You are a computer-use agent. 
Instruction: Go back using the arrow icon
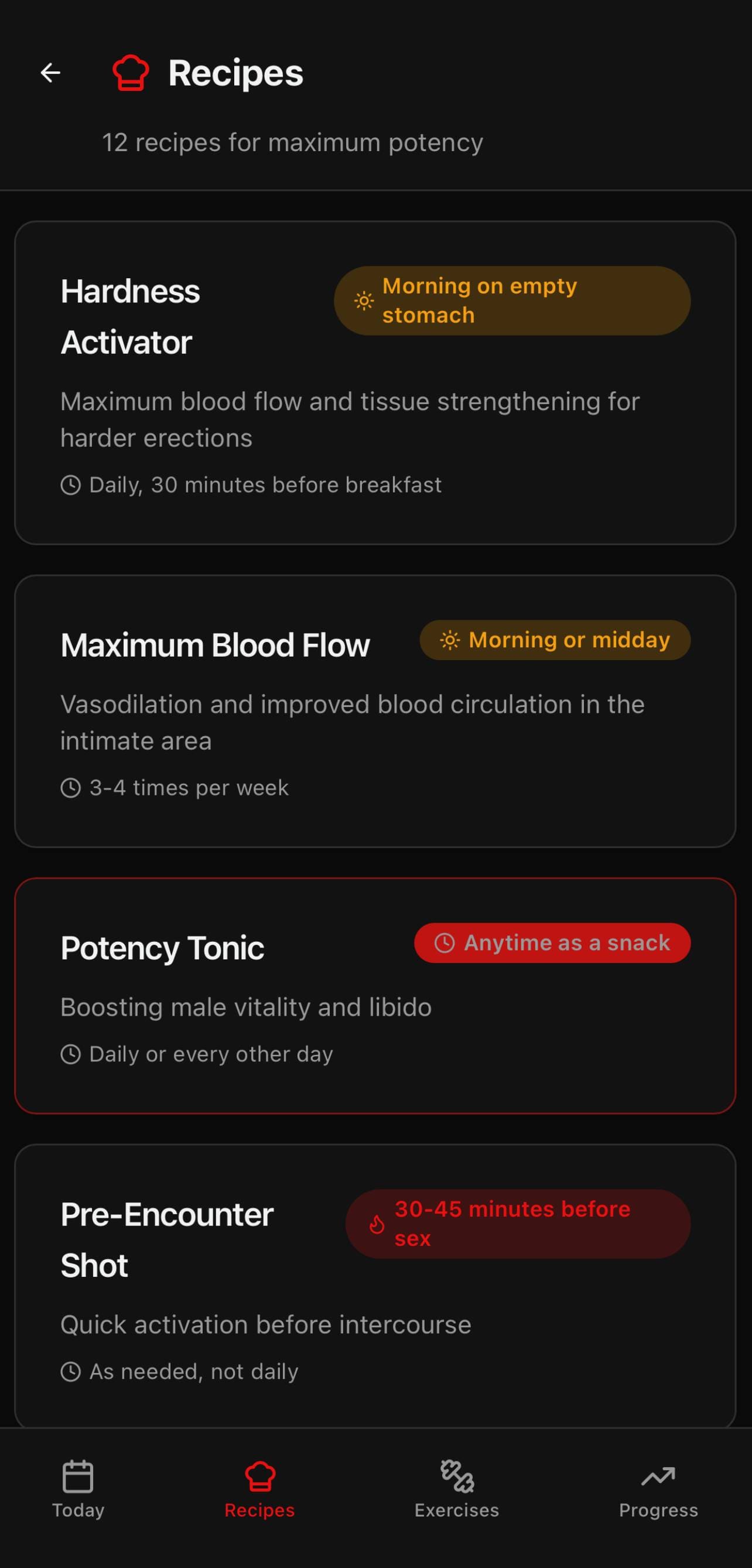50,73
